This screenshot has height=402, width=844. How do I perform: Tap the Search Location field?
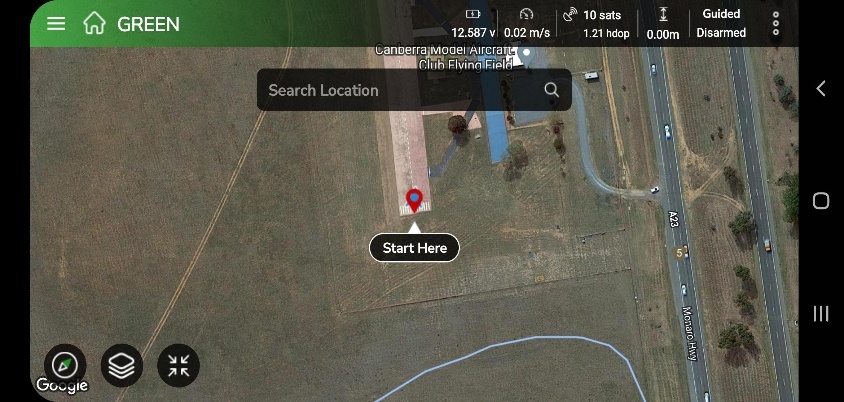pyautogui.click(x=400, y=90)
